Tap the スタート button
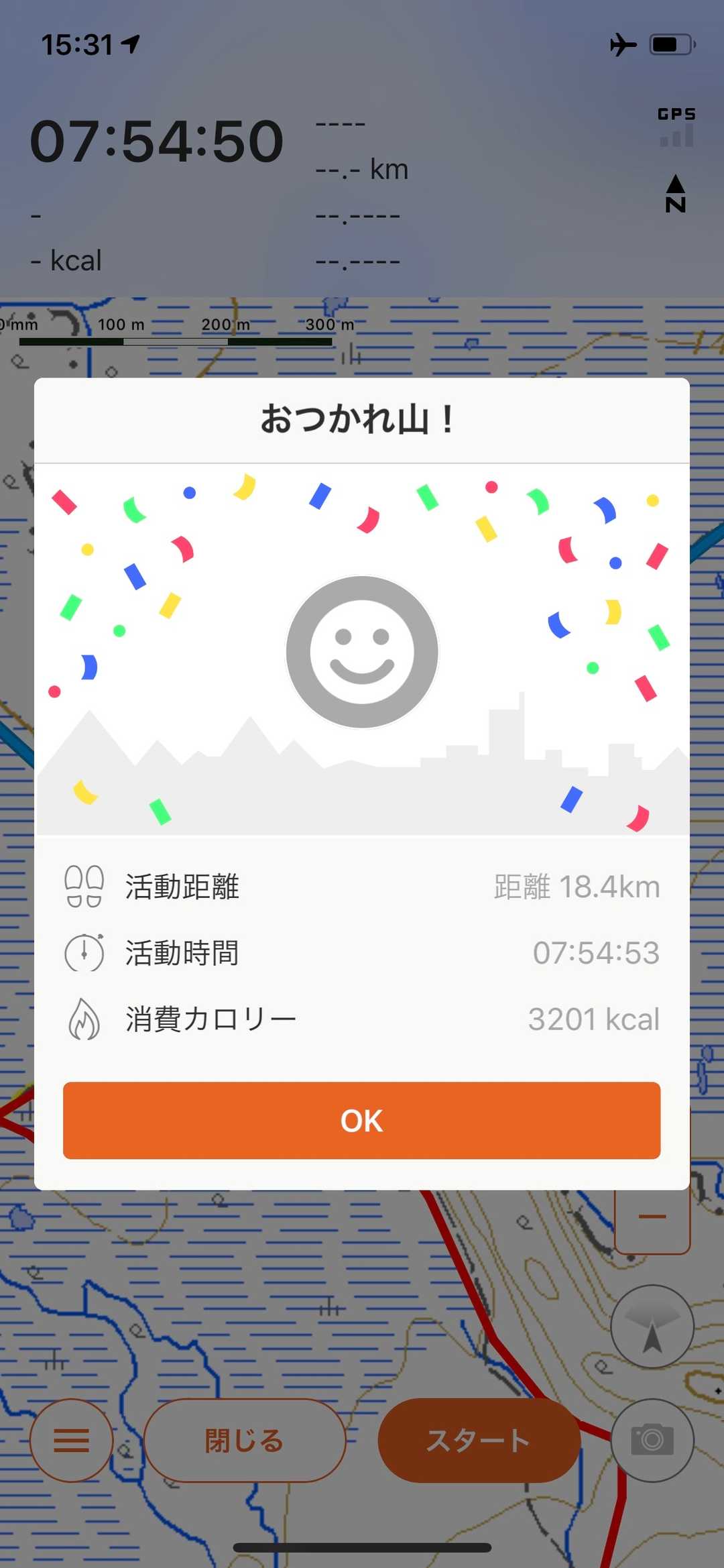This screenshot has height=1568, width=724. click(x=479, y=1440)
